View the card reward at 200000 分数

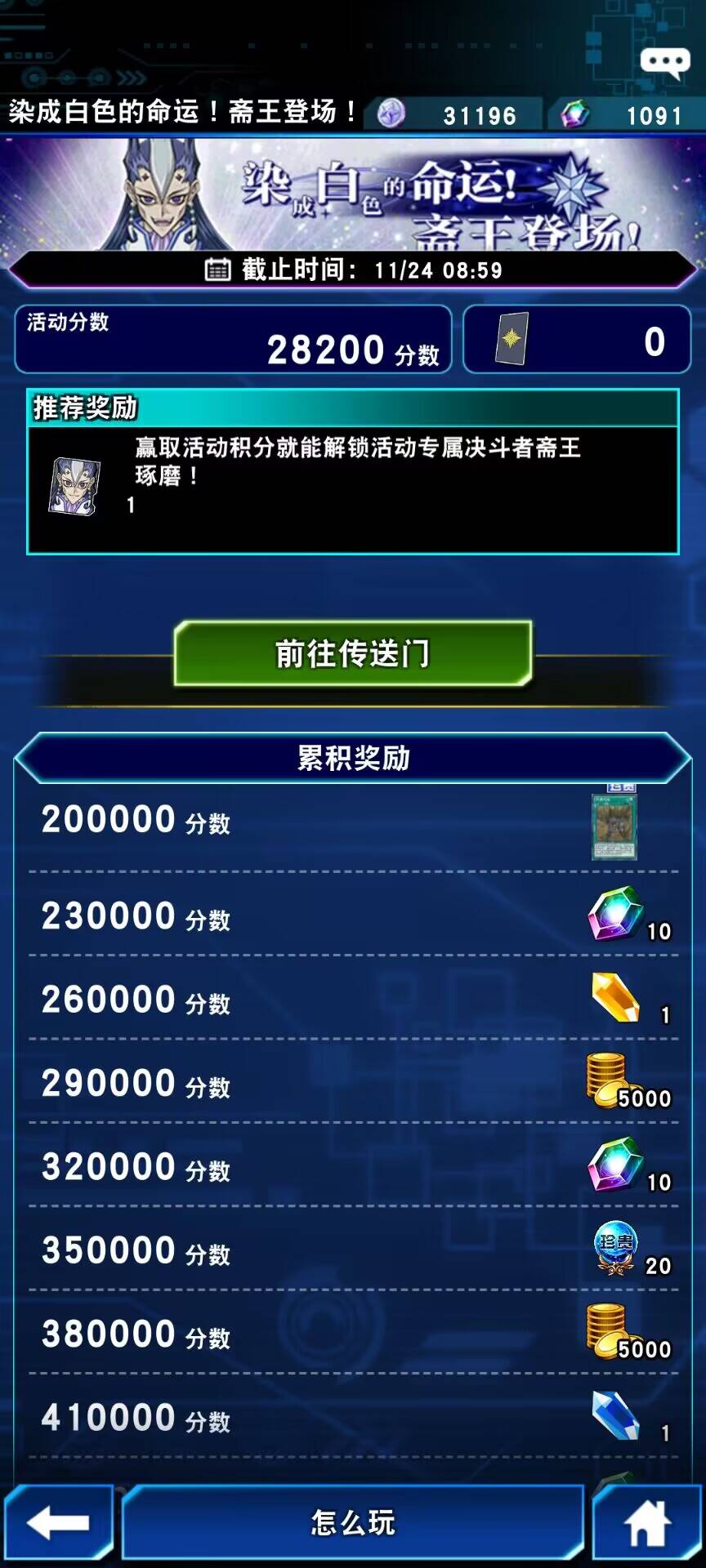pyautogui.click(x=614, y=825)
